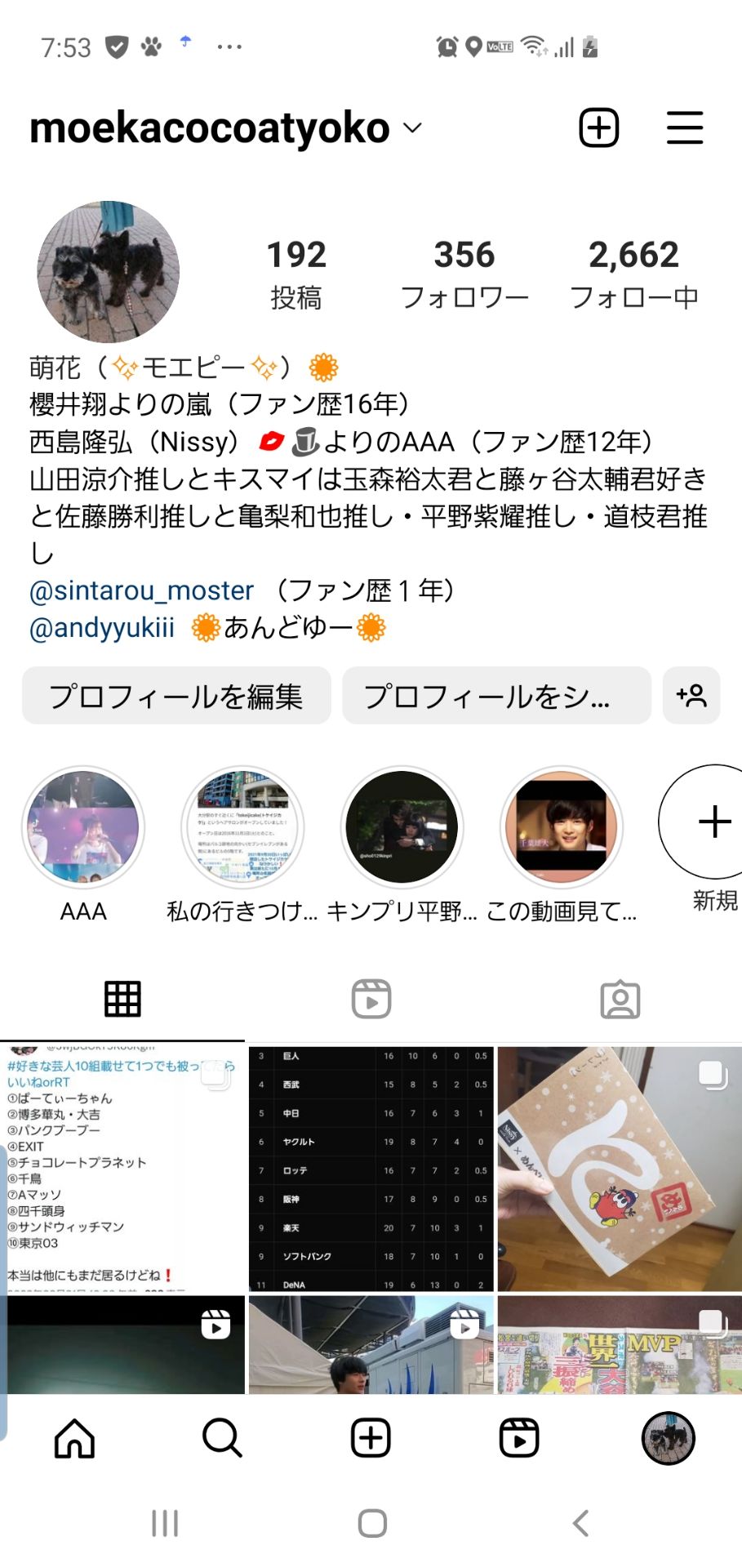Switch to the Reels tab on profile
The height and width of the screenshot is (1568, 742).
click(x=371, y=999)
